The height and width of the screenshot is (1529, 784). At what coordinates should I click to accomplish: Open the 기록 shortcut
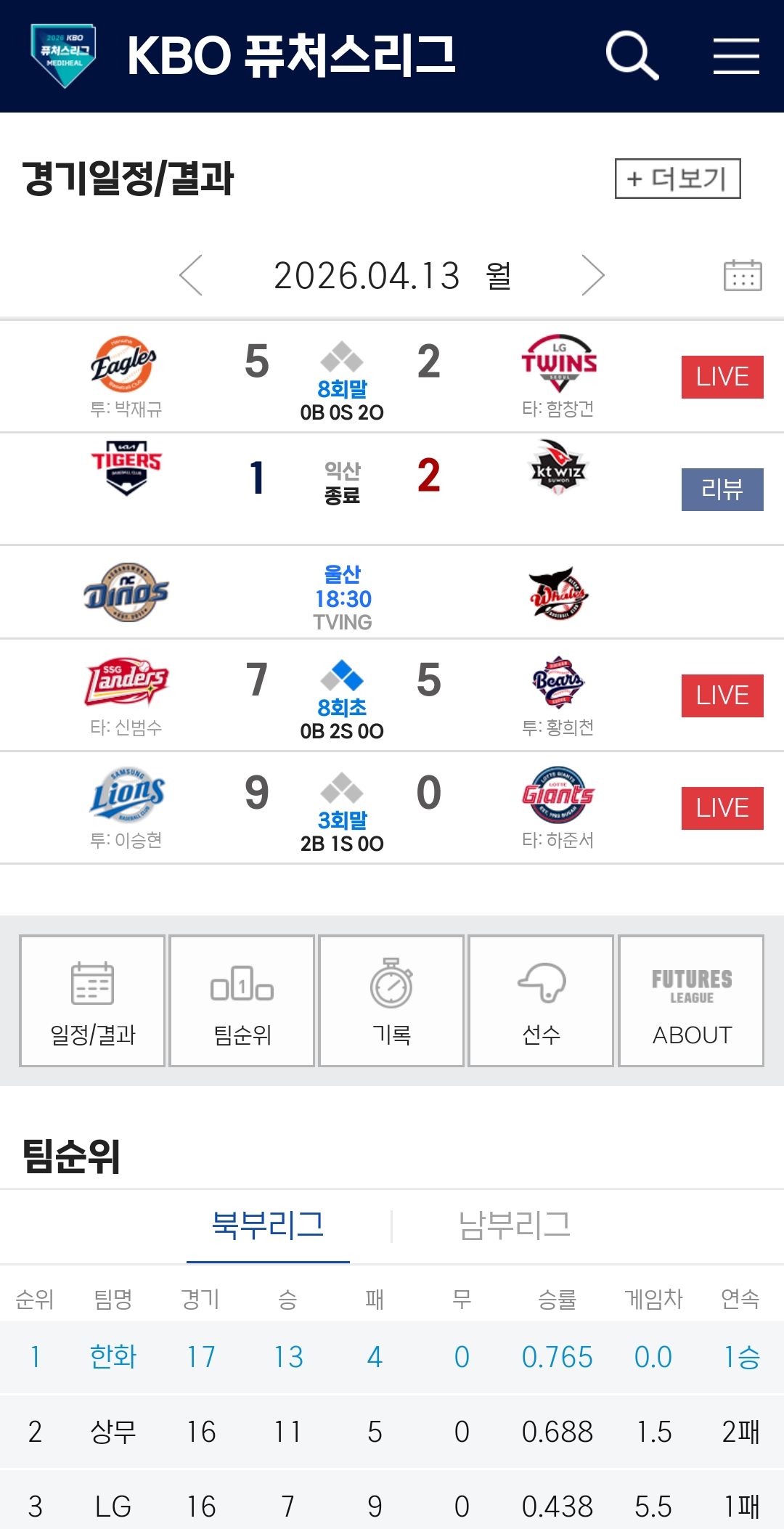point(391,1000)
